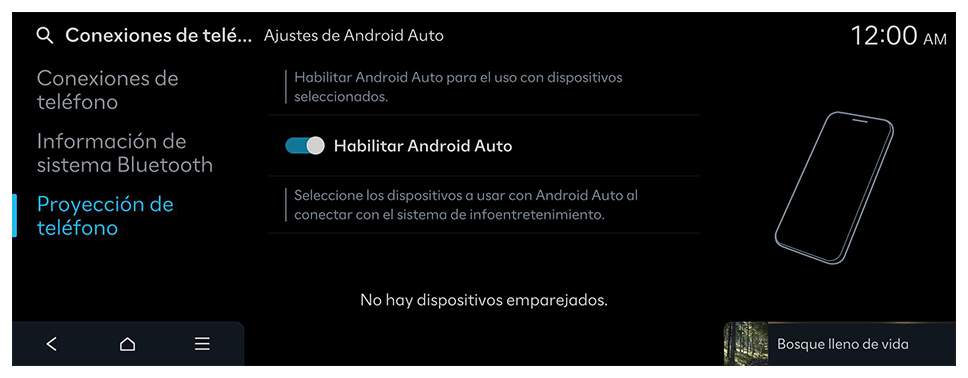Open the three-line menu button
The width and height of the screenshot is (968, 378).
coord(202,344)
